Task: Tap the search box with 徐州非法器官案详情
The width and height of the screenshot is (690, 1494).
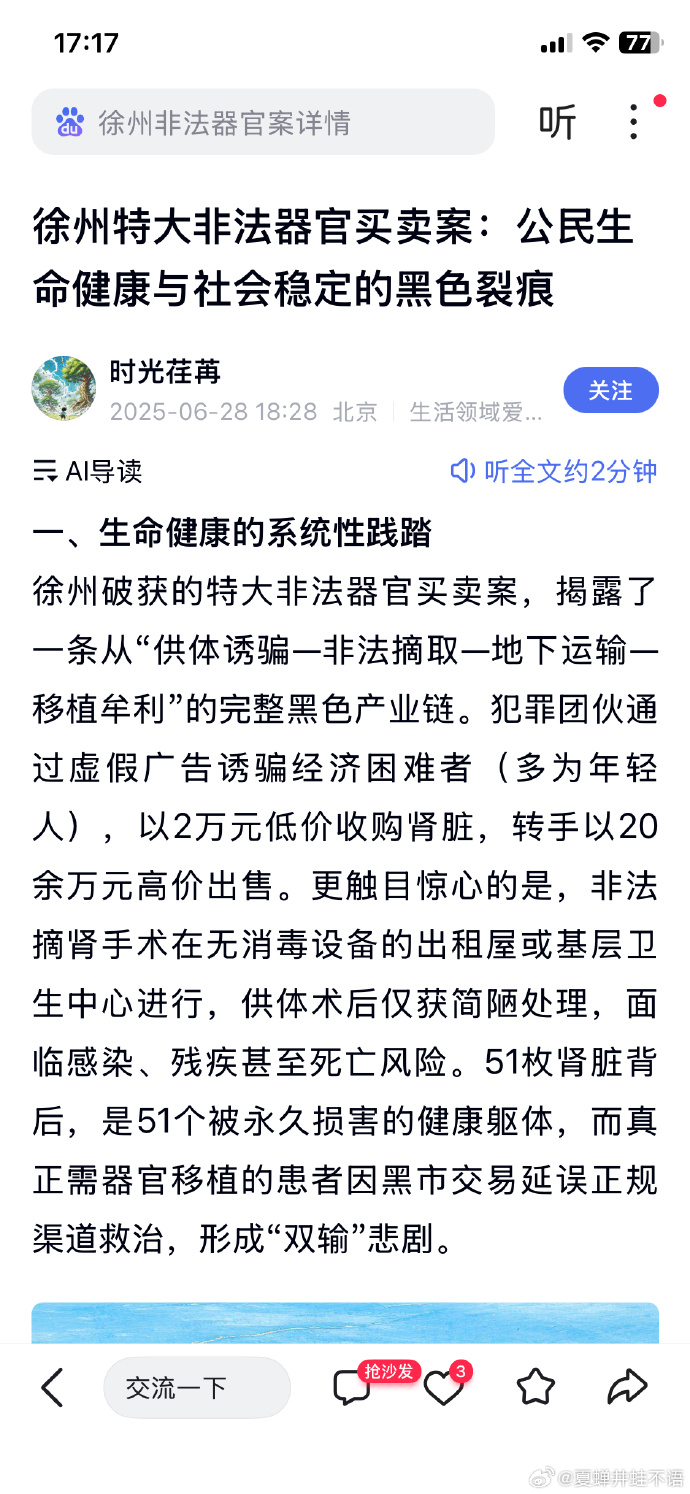Action: click(x=262, y=122)
